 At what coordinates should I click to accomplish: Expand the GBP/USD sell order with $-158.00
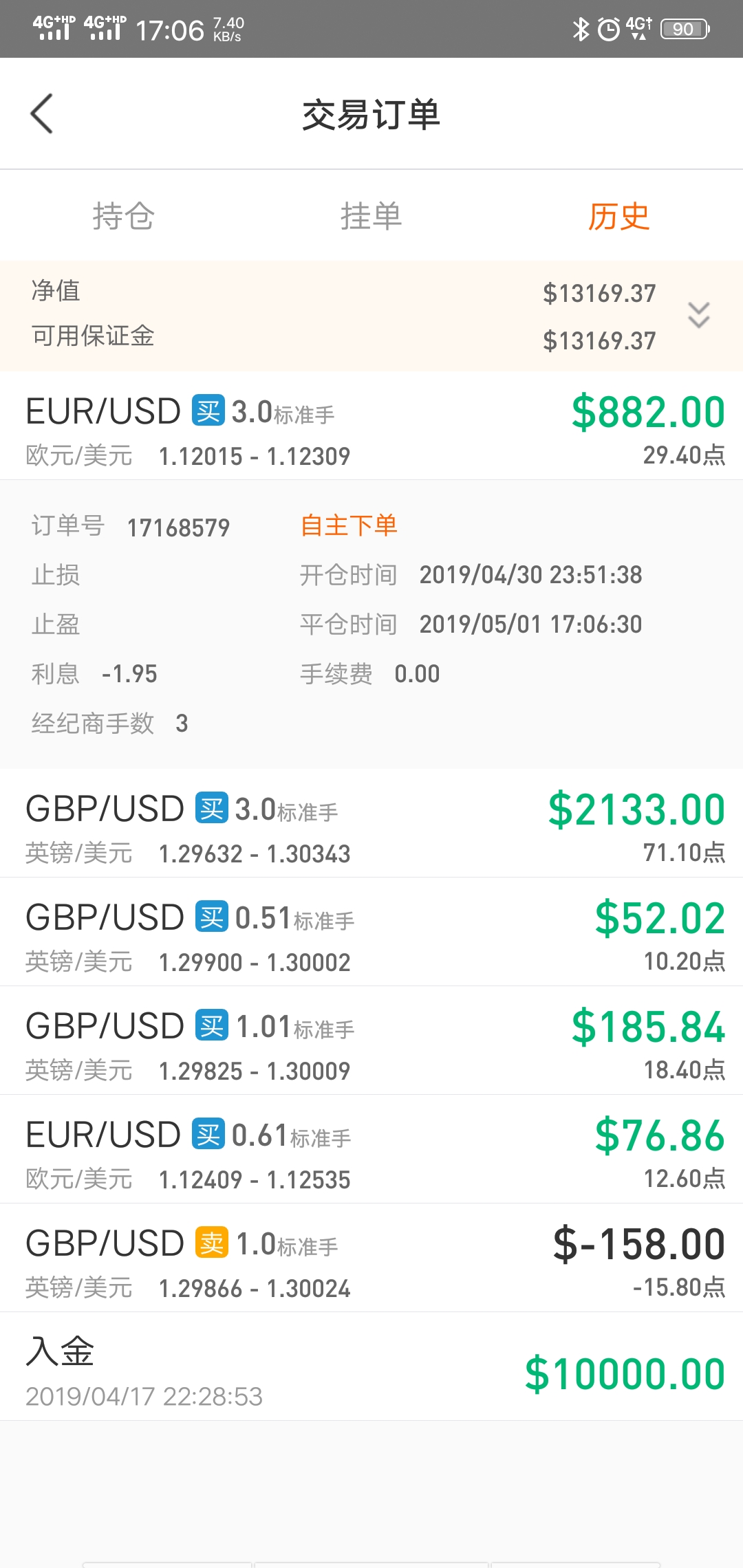click(371, 1258)
